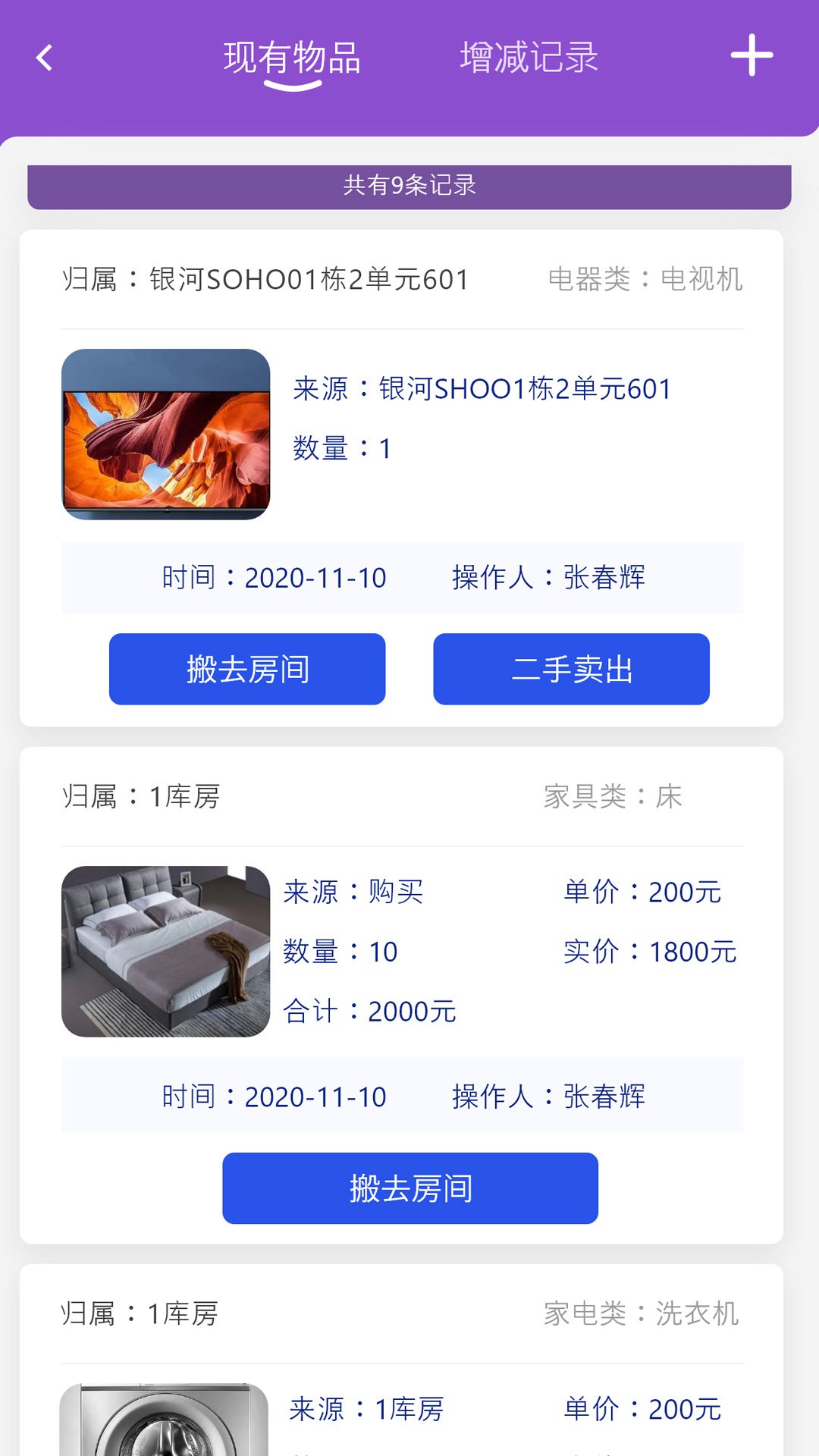819x1456 pixels.
Task: Tap the back arrow icon
Action: coord(43,57)
